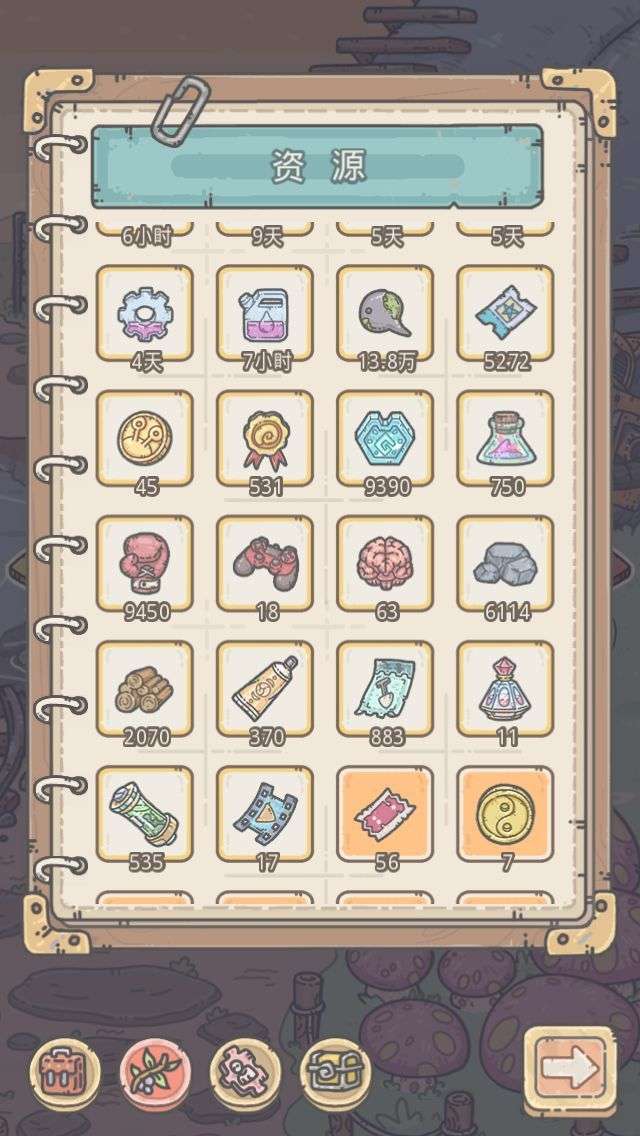Tap the game controller showing 18
The height and width of the screenshot is (1136, 640).
tap(265, 562)
